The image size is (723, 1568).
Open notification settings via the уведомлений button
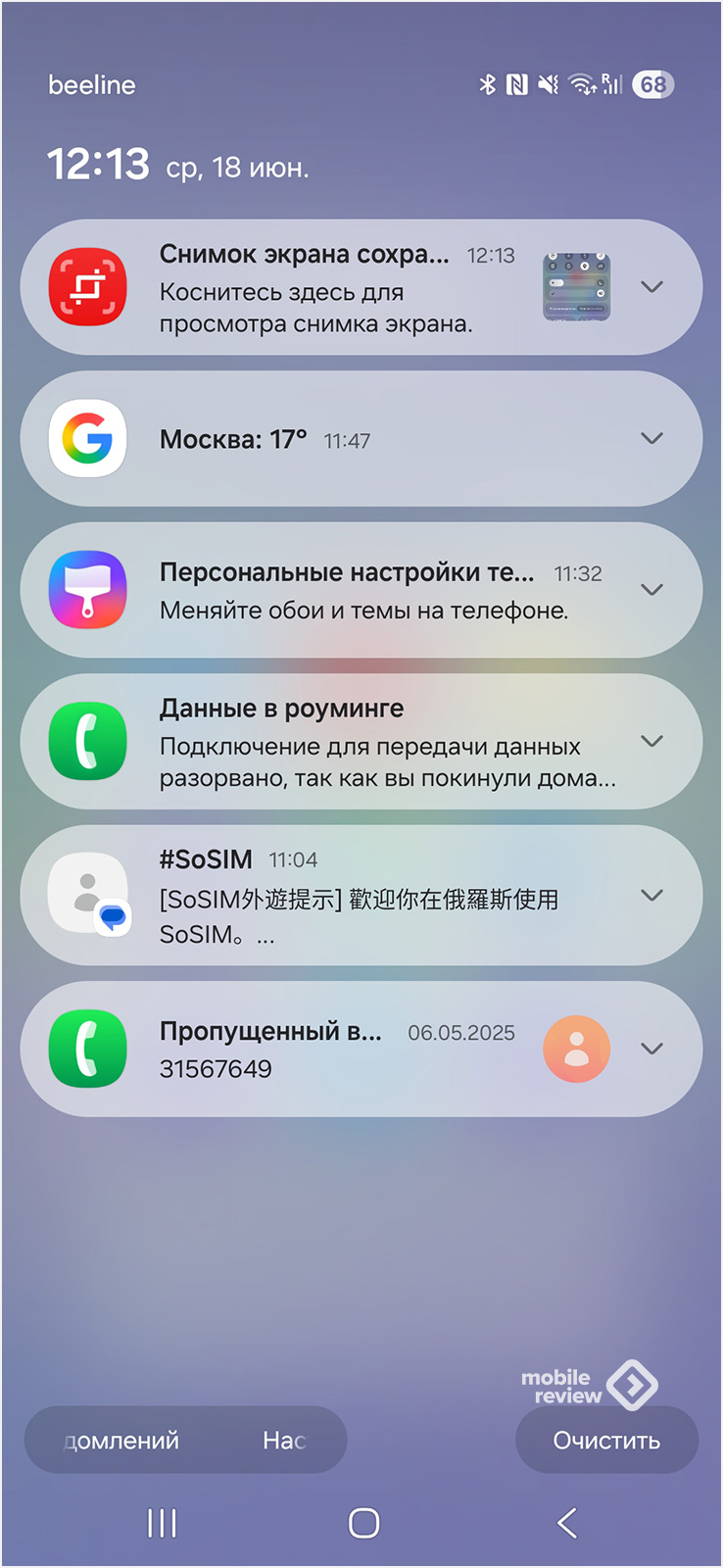[122, 1440]
